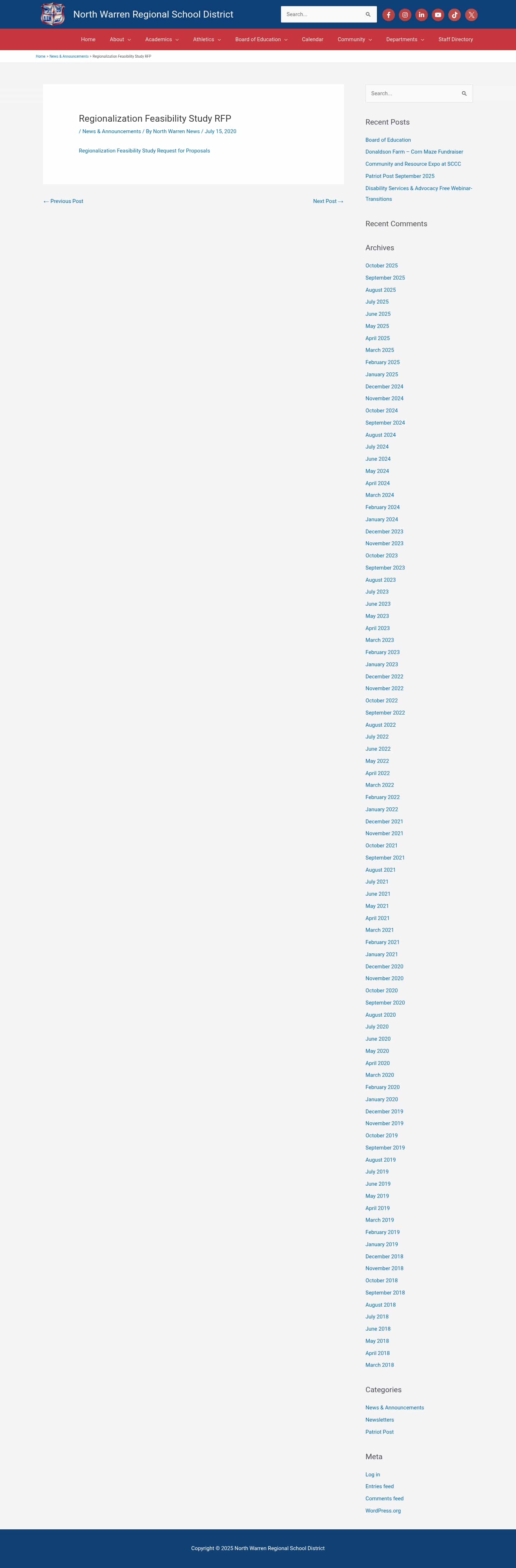
Task: Select the Log in link
Action: [x=372, y=1475]
